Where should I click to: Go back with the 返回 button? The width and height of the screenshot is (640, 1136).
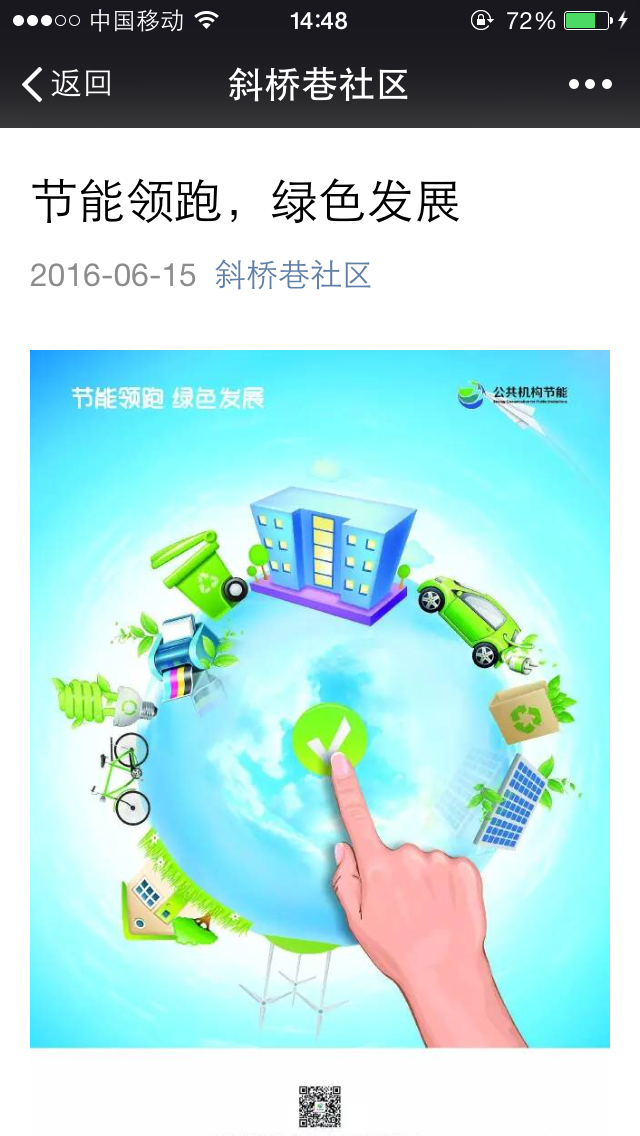point(66,84)
